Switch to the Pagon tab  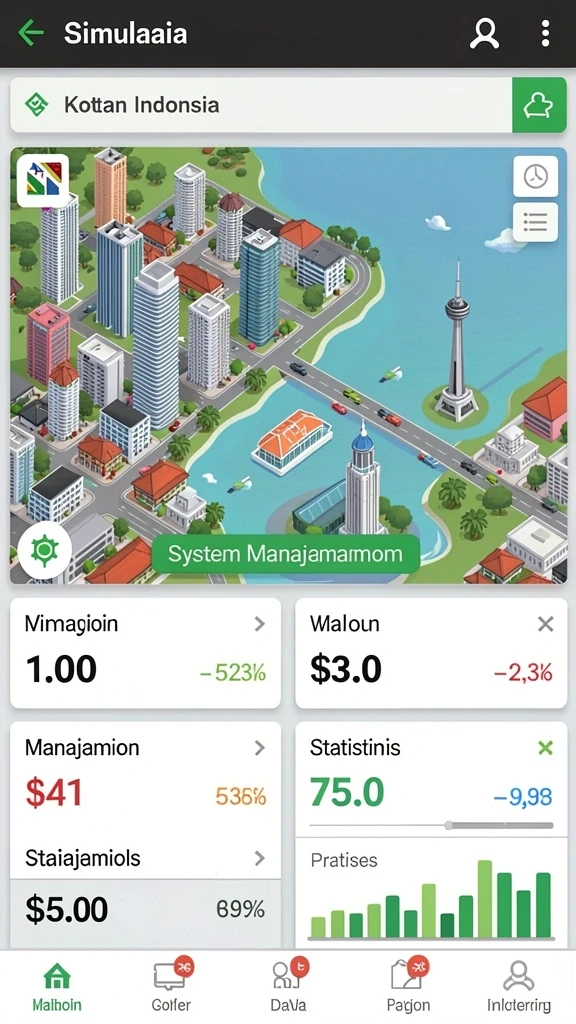tap(408, 985)
